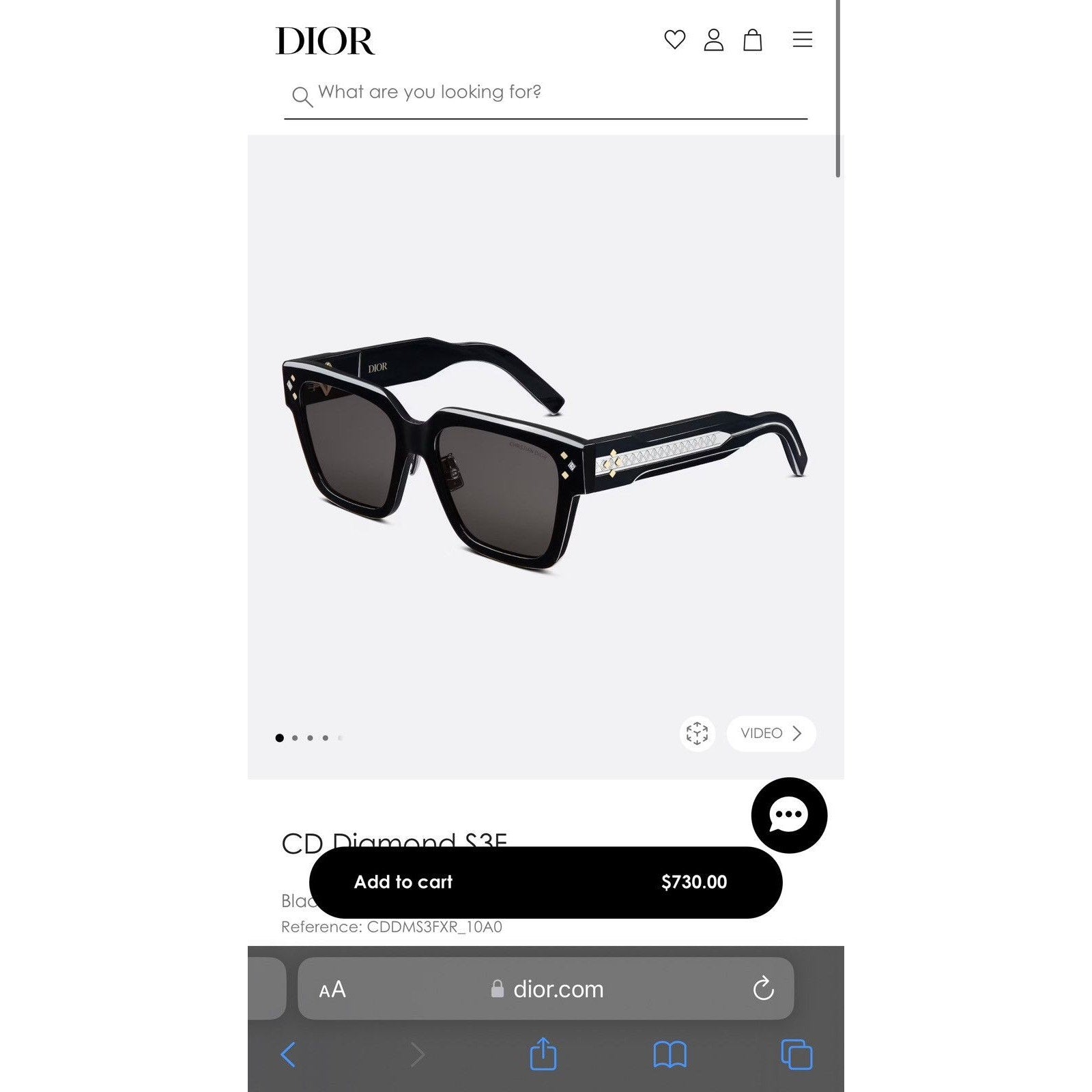Open the wishlist heart icon

674,40
